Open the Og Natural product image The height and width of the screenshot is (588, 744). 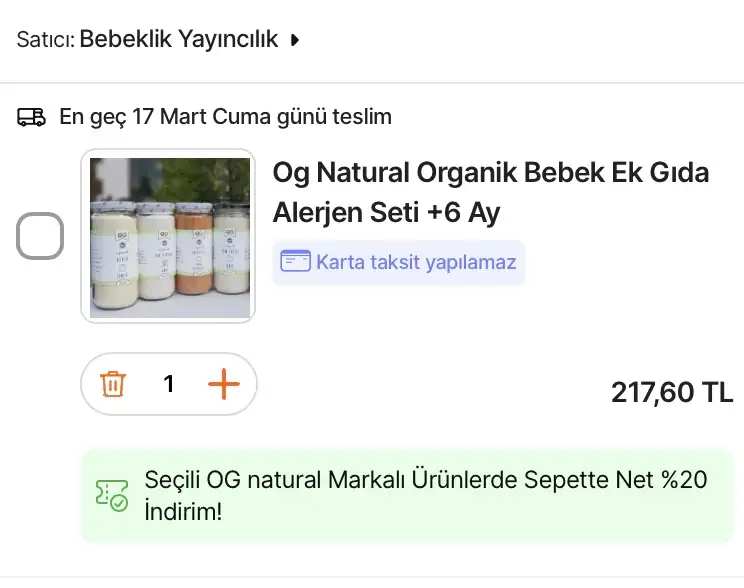click(x=168, y=237)
